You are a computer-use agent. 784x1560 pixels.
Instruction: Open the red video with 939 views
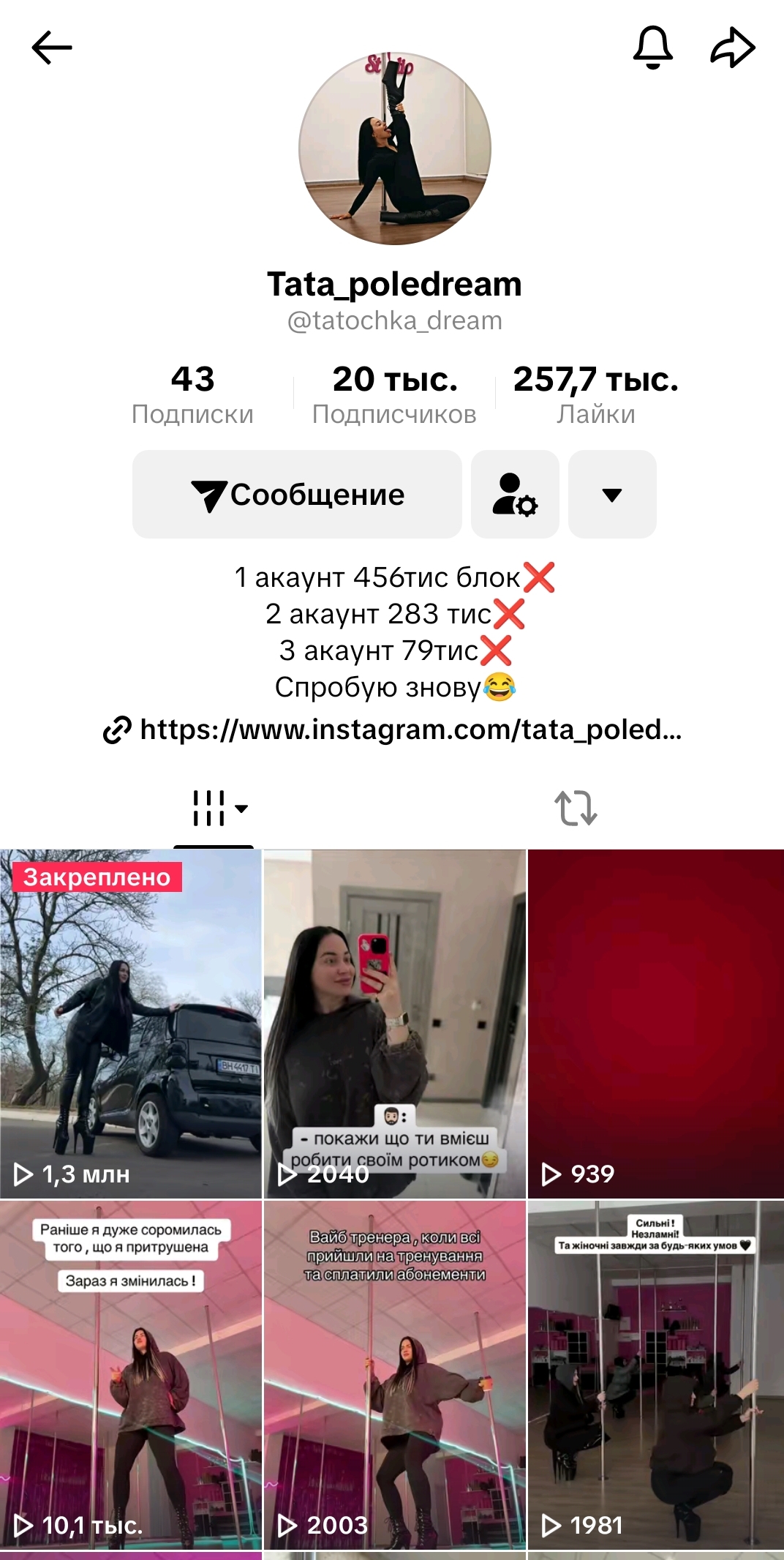(656, 1023)
